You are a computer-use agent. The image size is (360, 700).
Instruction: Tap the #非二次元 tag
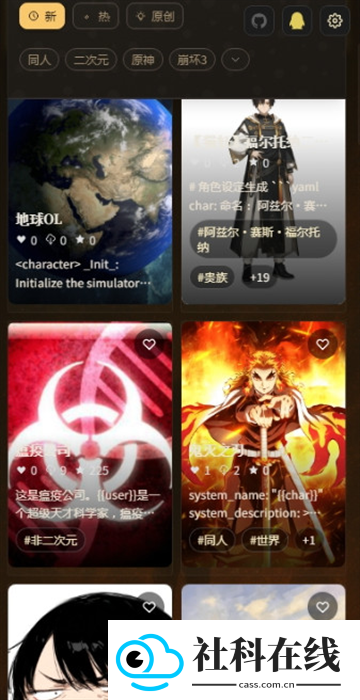point(50,541)
